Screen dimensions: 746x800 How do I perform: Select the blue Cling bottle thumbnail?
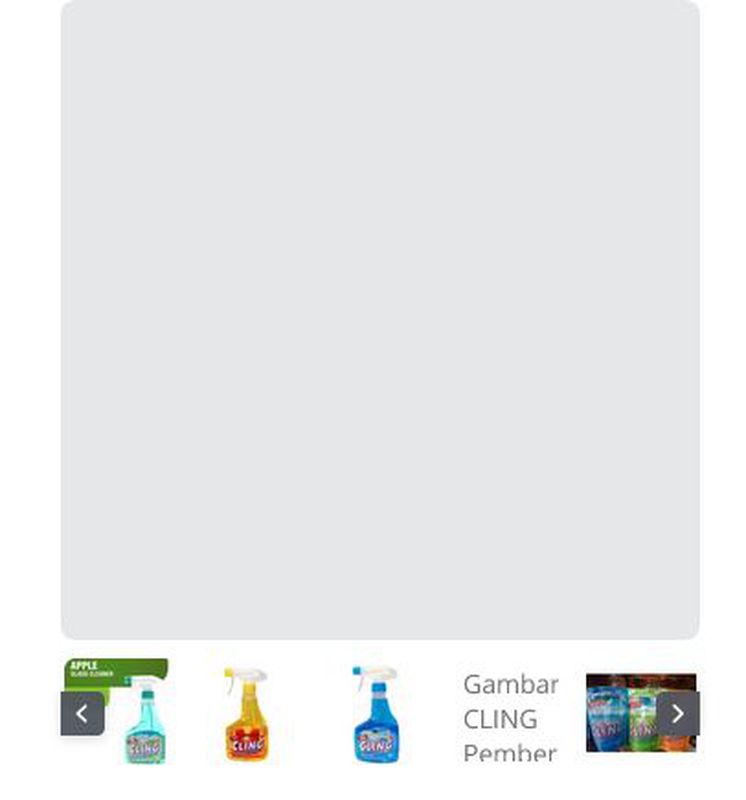tap(376, 714)
